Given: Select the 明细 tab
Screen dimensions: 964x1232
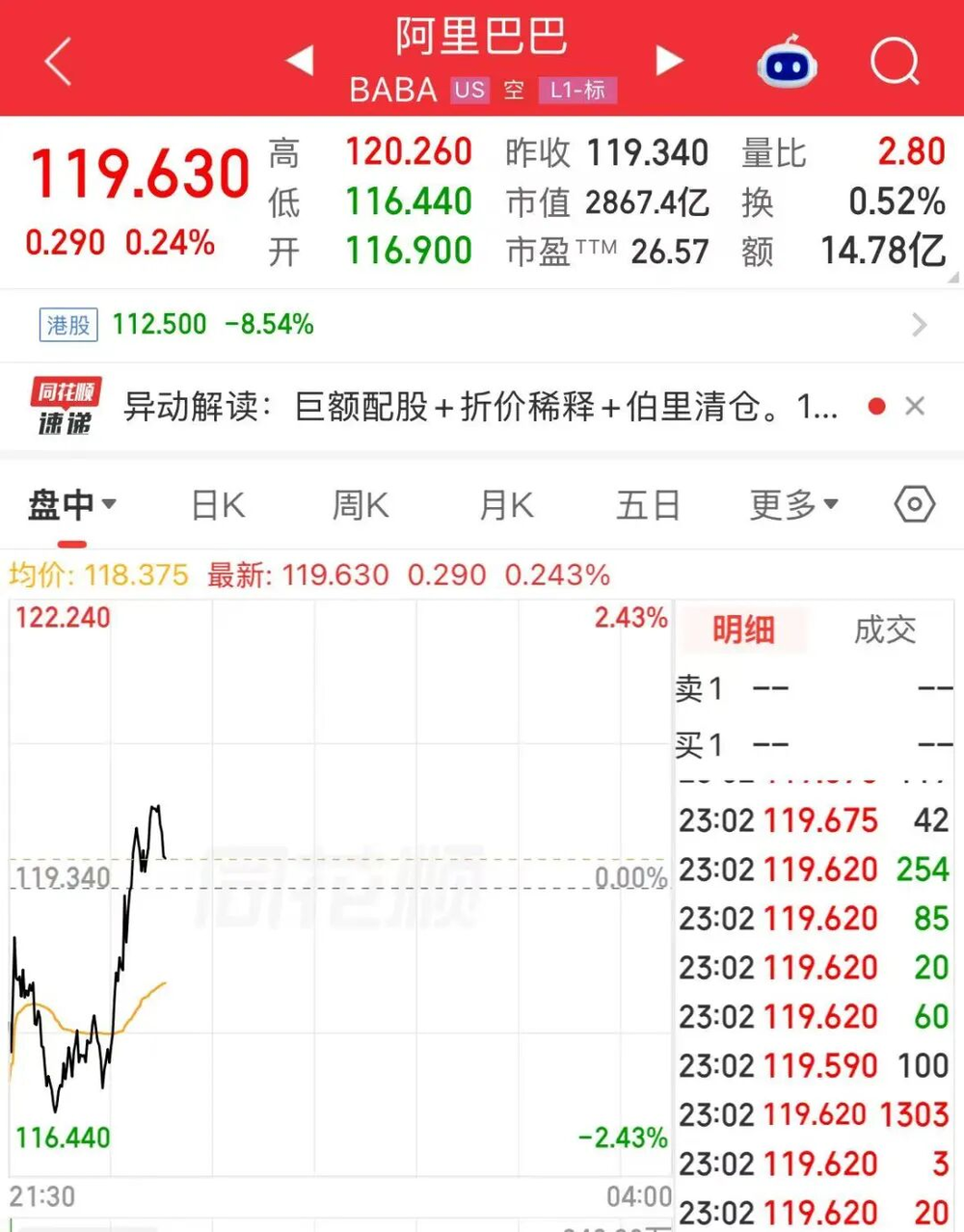Looking at the screenshot, I should 743,629.
